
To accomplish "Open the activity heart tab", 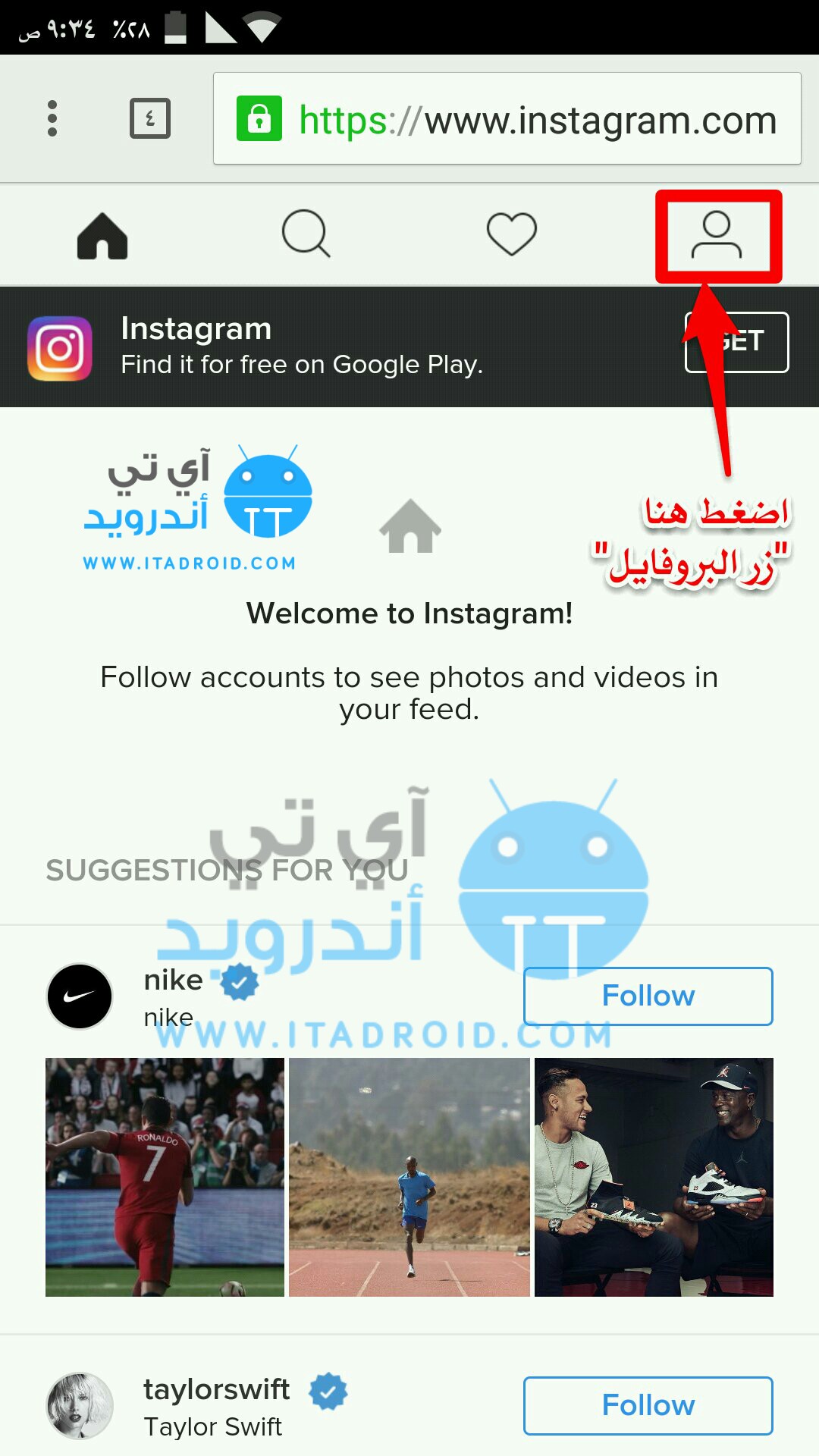I will coord(511,234).
